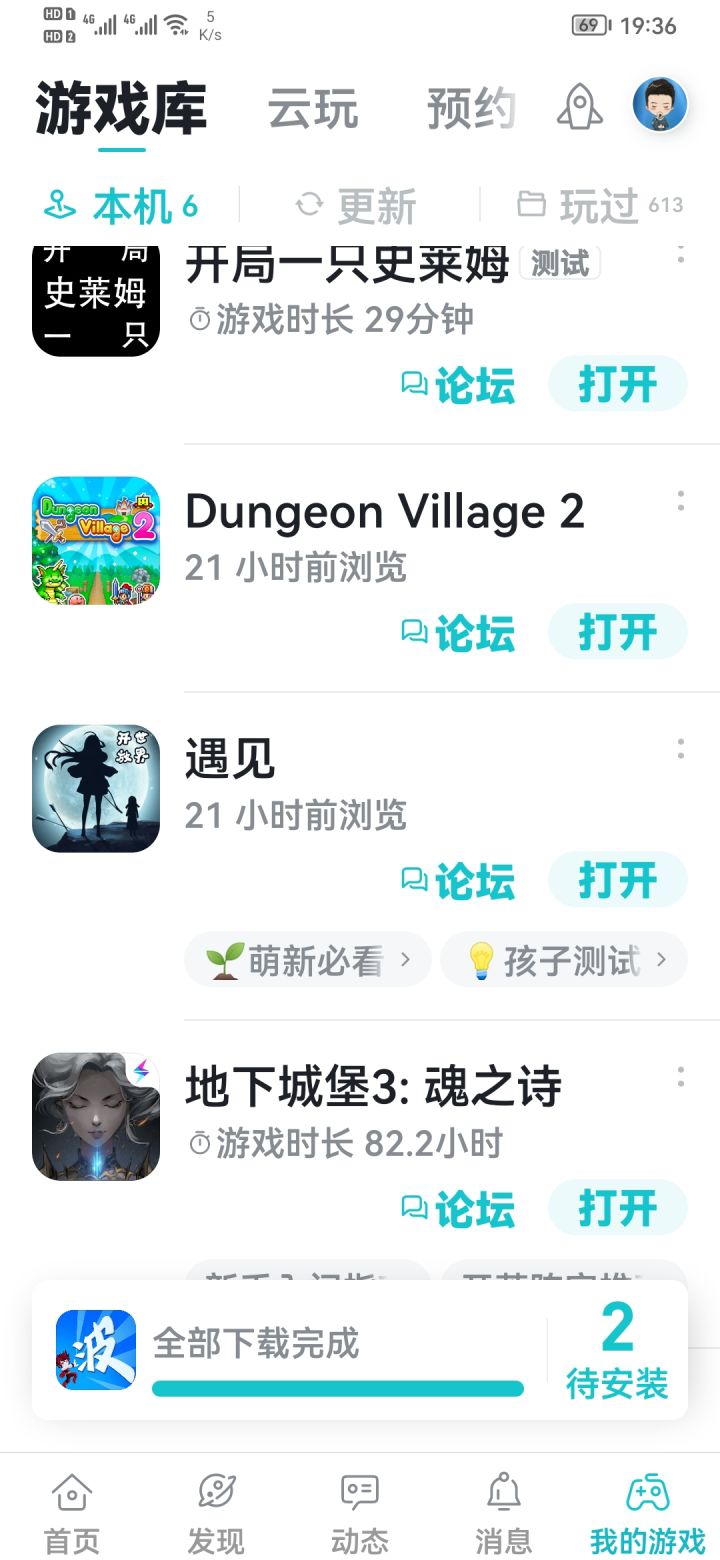The height and width of the screenshot is (1560, 720).
Task: Visit the 论坛 forum for 遇见
Action: coord(459,881)
